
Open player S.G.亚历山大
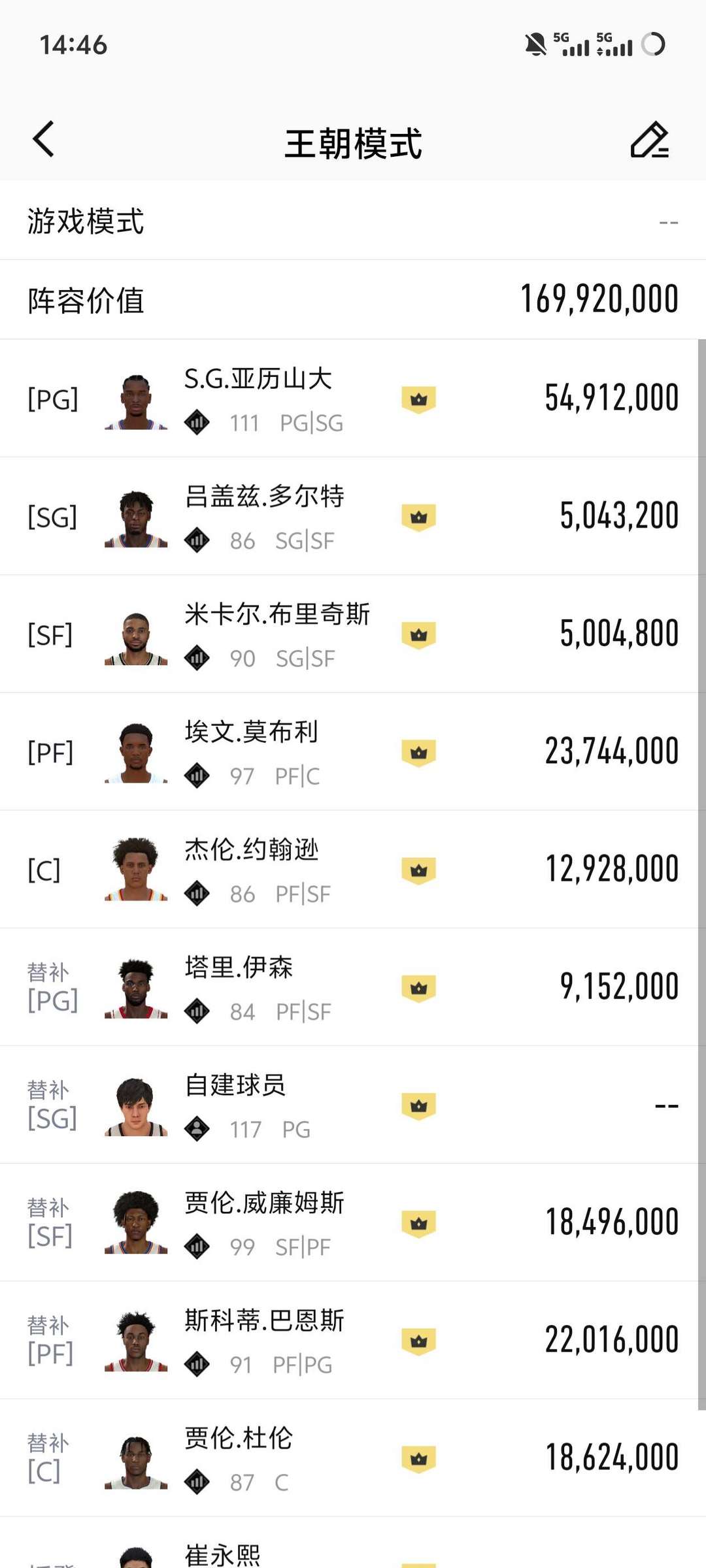coord(353,399)
